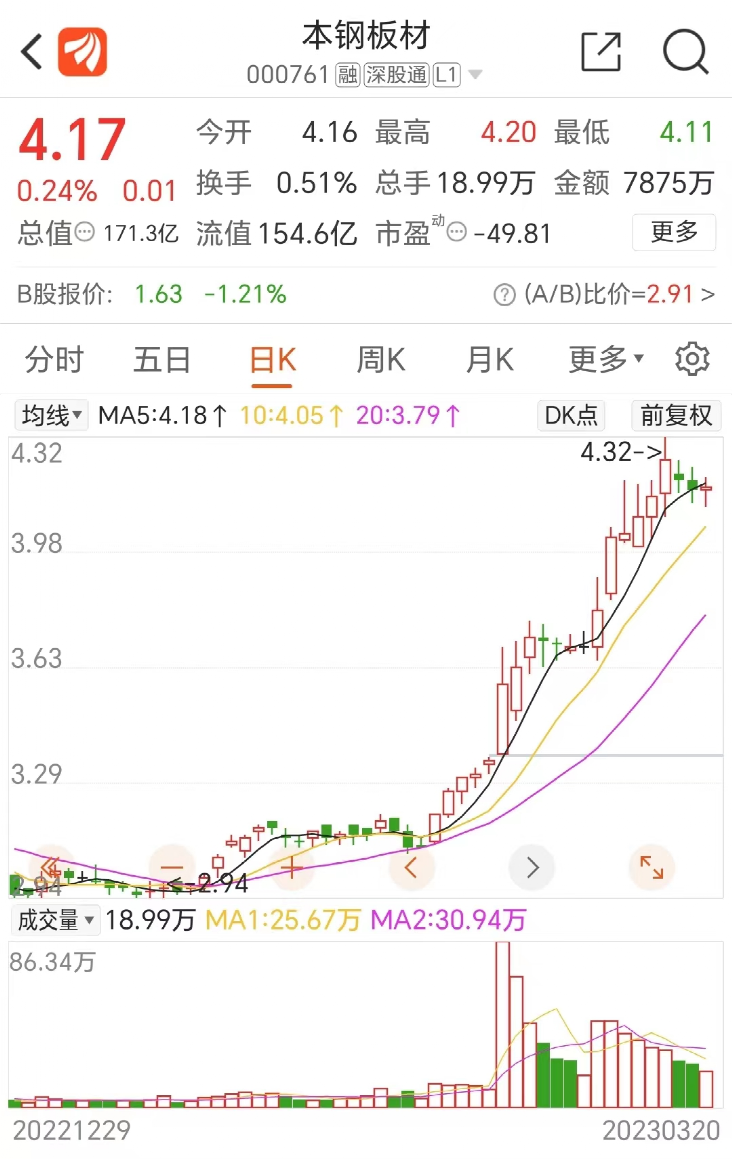Go back to the previous page
The width and height of the screenshot is (732, 1159).
point(32,52)
